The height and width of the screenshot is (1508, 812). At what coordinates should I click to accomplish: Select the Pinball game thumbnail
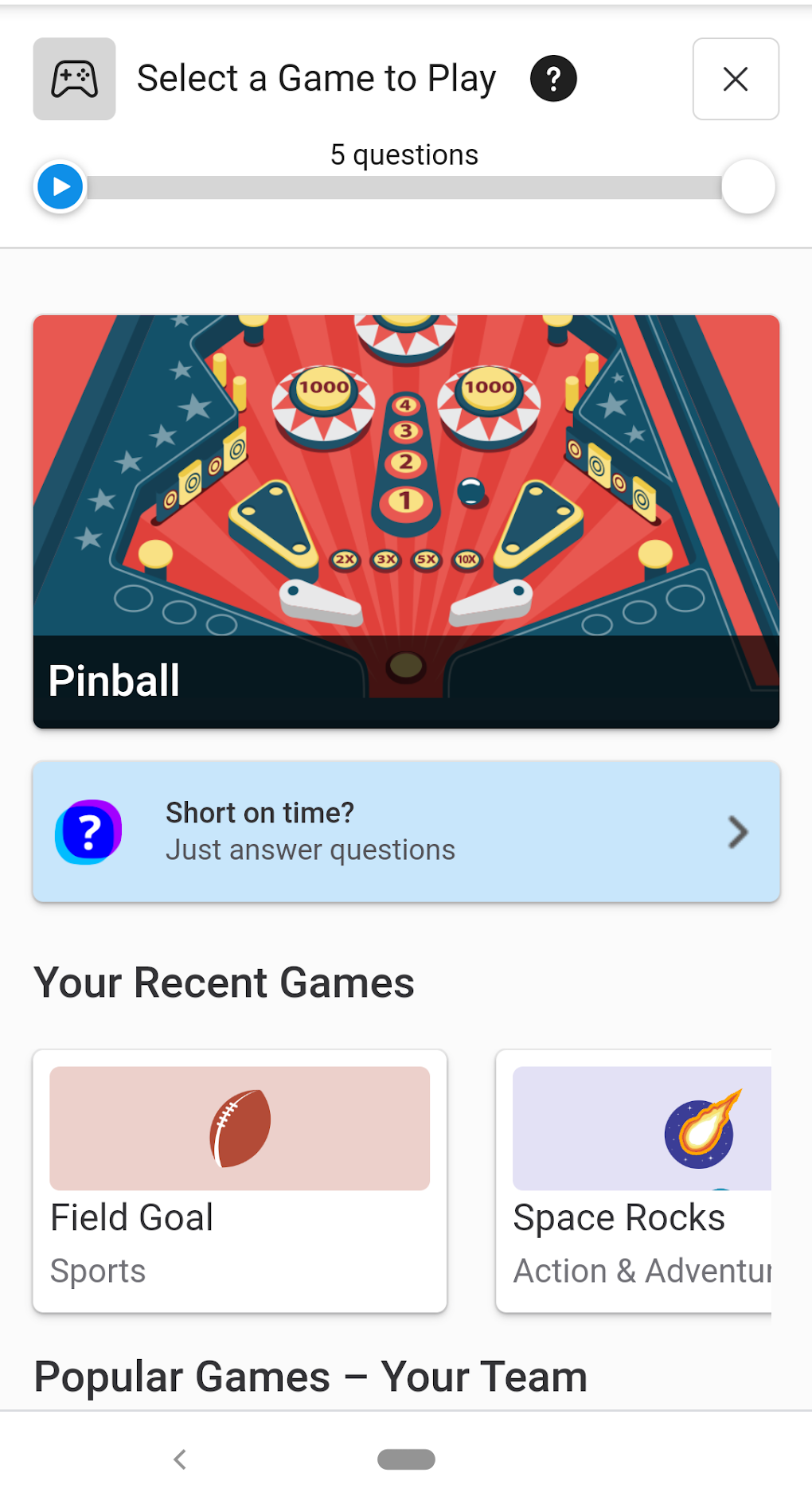(x=406, y=522)
